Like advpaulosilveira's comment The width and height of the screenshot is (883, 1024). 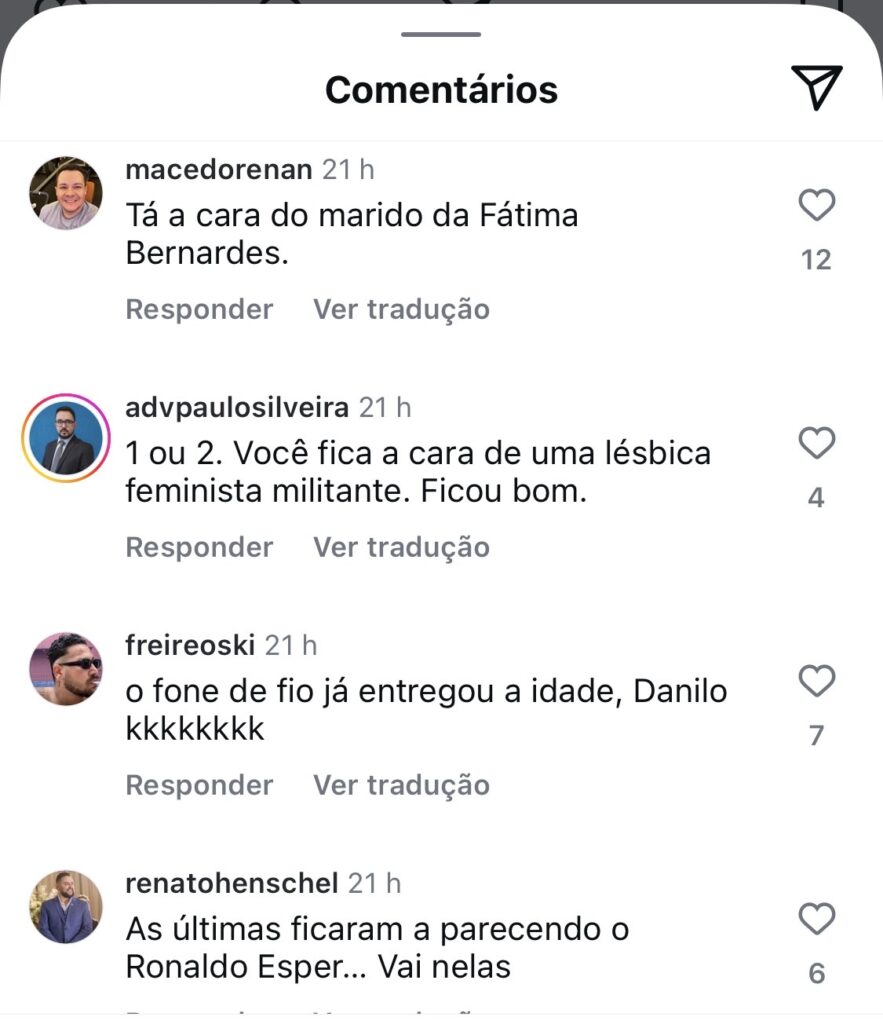click(817, 443)
